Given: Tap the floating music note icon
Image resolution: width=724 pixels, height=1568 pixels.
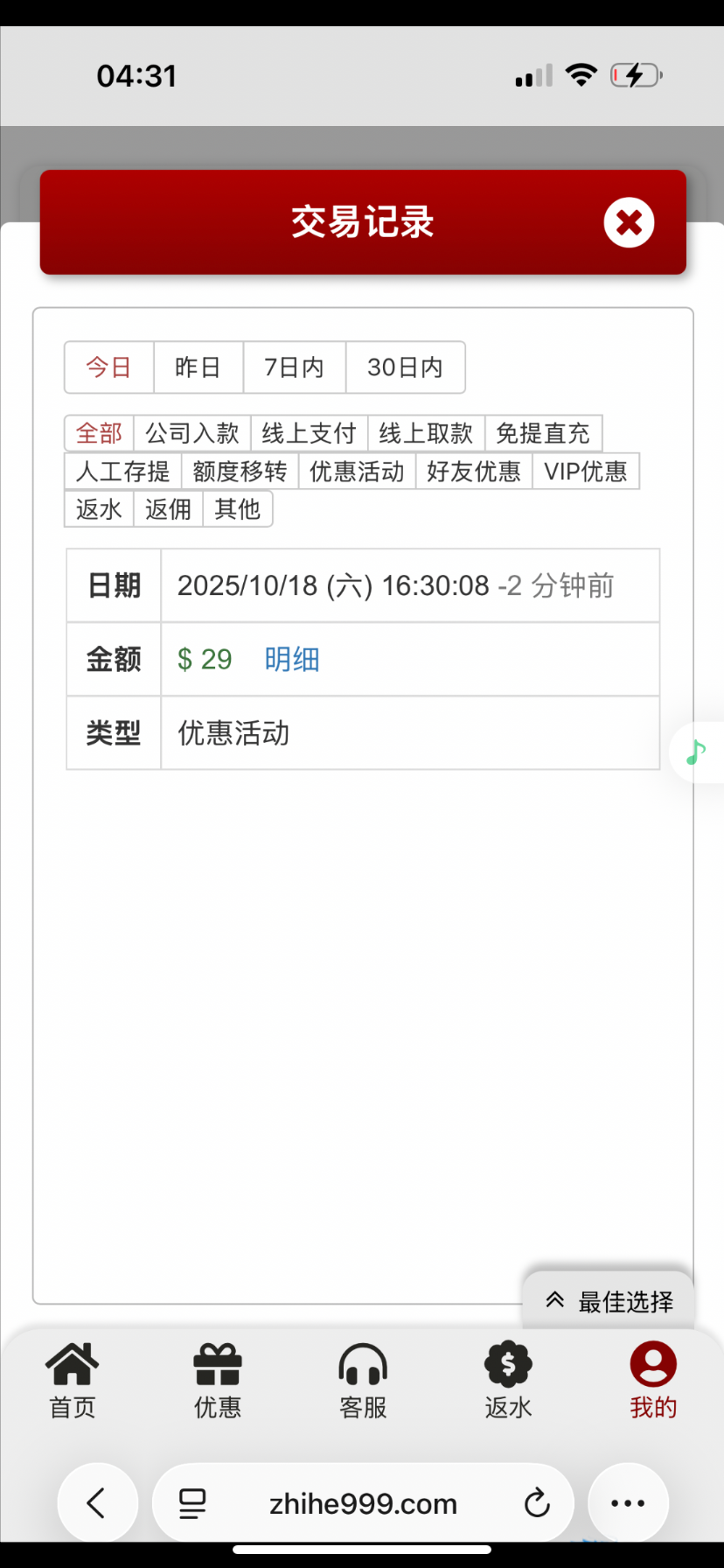Looking at the screenshot, I should [x=696, y=752].
